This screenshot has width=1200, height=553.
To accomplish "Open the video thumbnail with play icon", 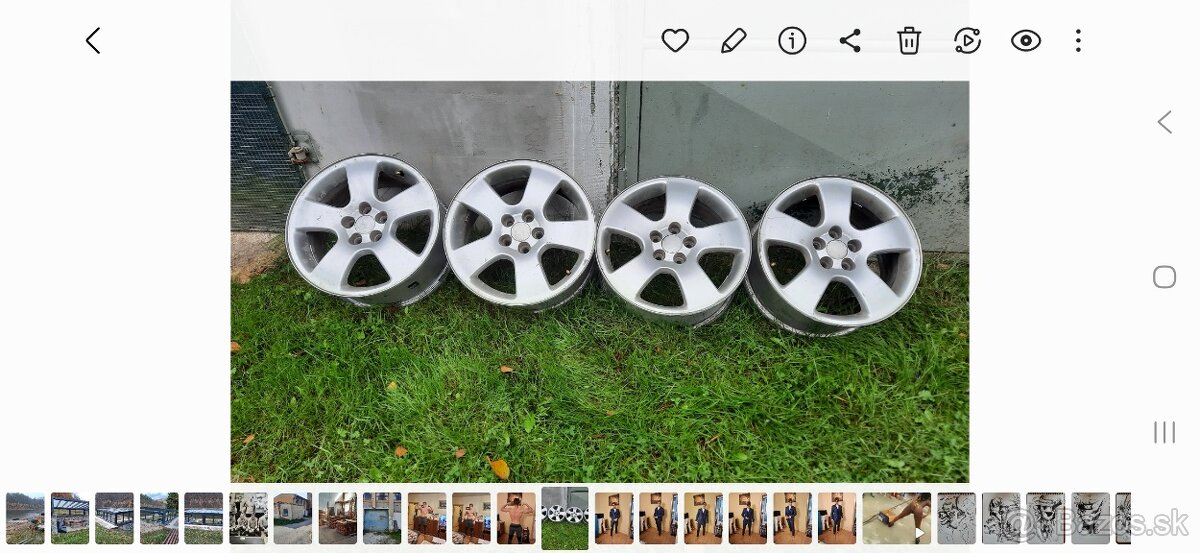I will click(x=896, y=518).
